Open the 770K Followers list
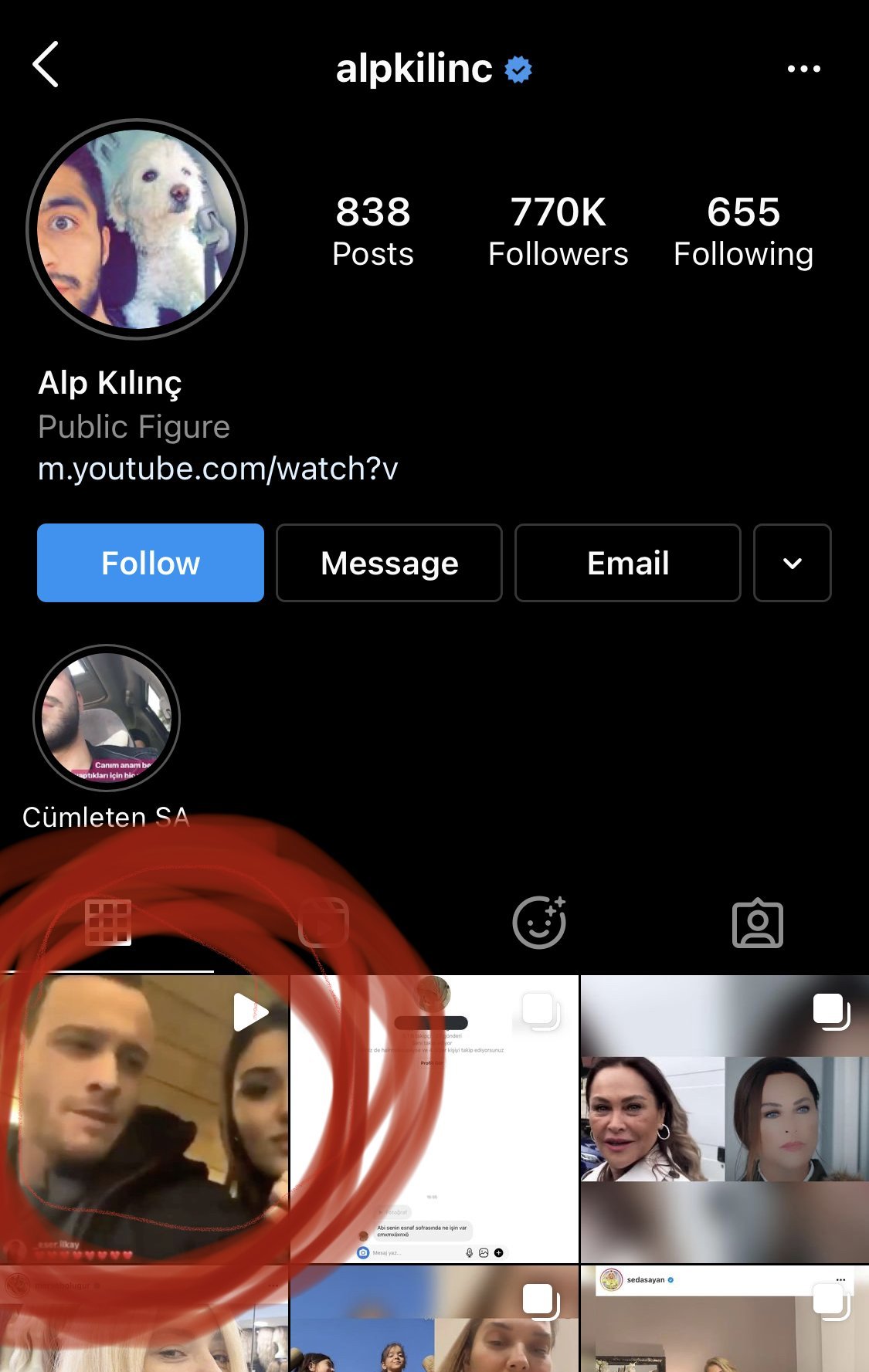Viewport: 869px width, 1372px height. click(558, 231)
